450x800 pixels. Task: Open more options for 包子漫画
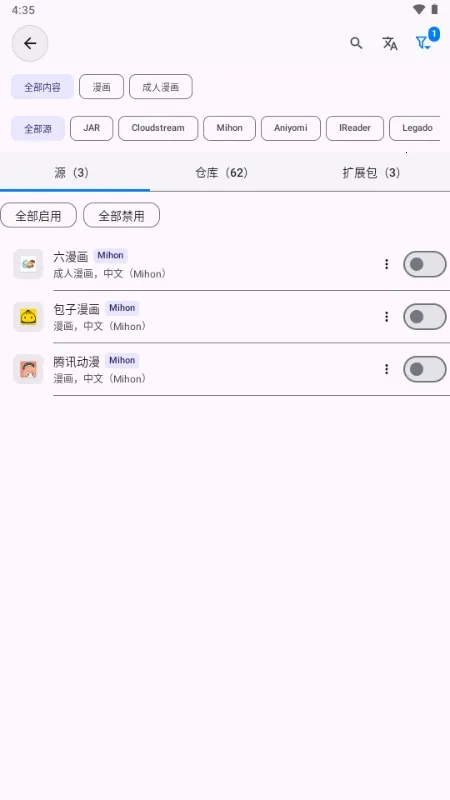tap(386, 317)
